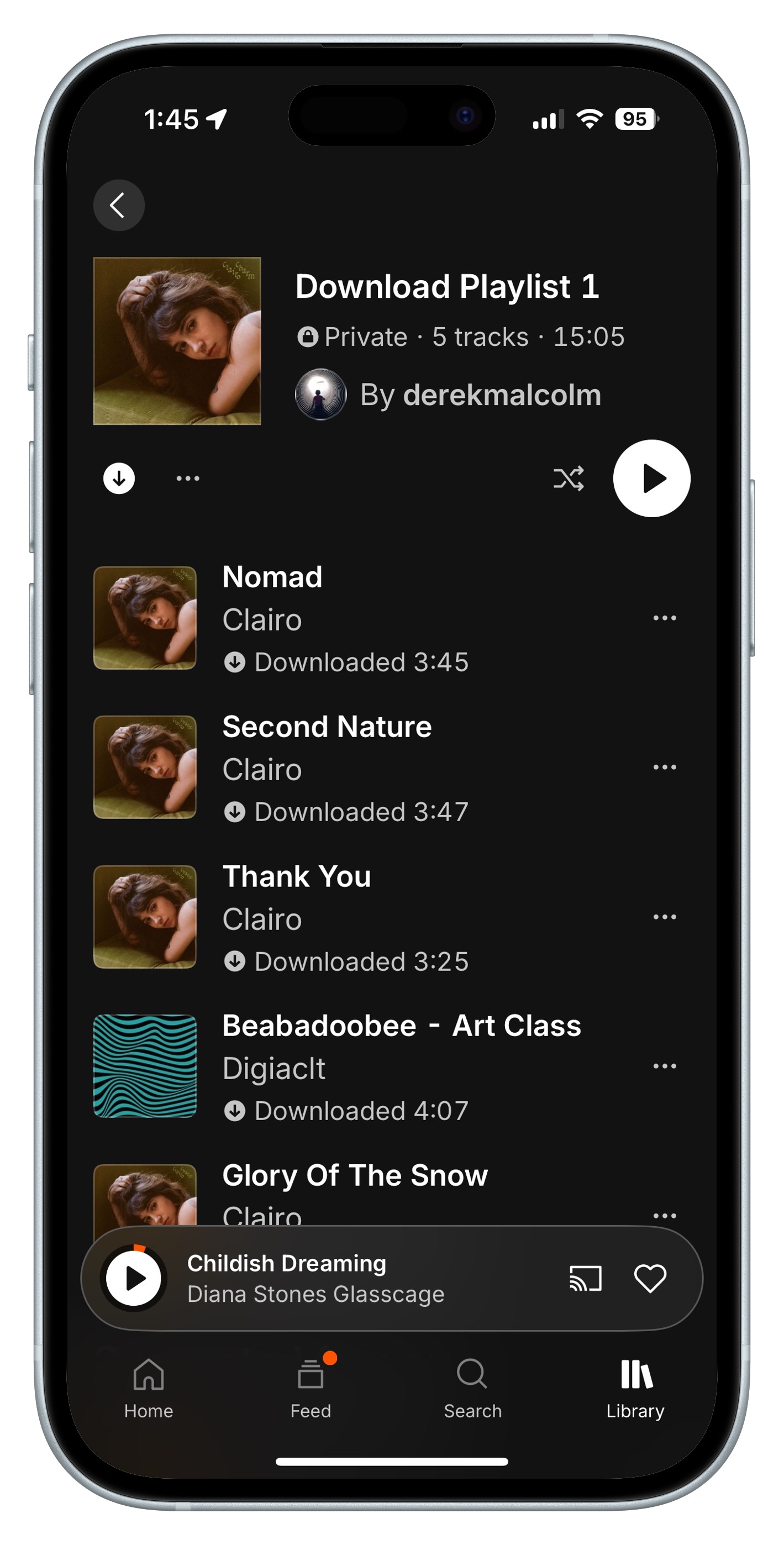Screen dimensions: 784x1545
Task: Tap the playlist download icon
Action: coord(119,479)
